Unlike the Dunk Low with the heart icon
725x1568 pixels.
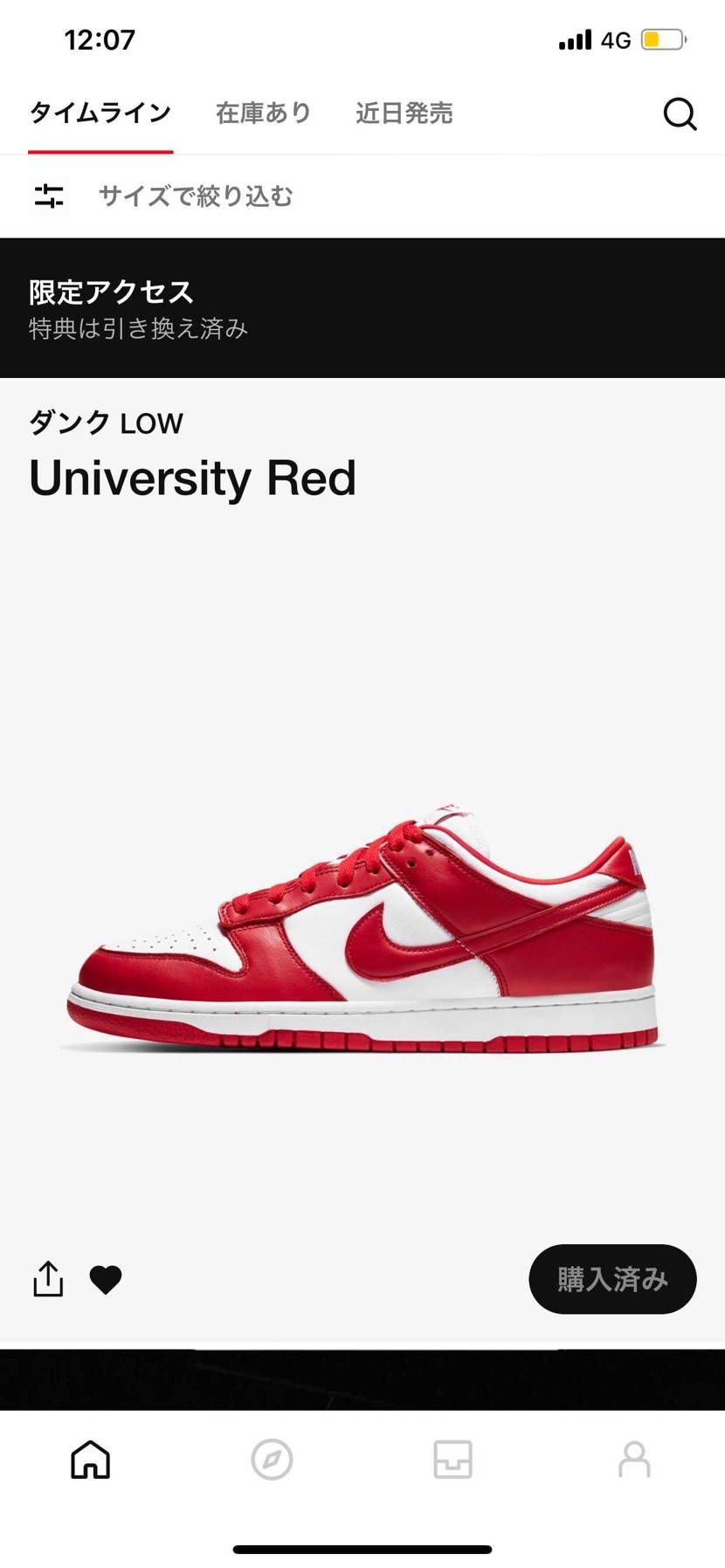(106, 1280)
